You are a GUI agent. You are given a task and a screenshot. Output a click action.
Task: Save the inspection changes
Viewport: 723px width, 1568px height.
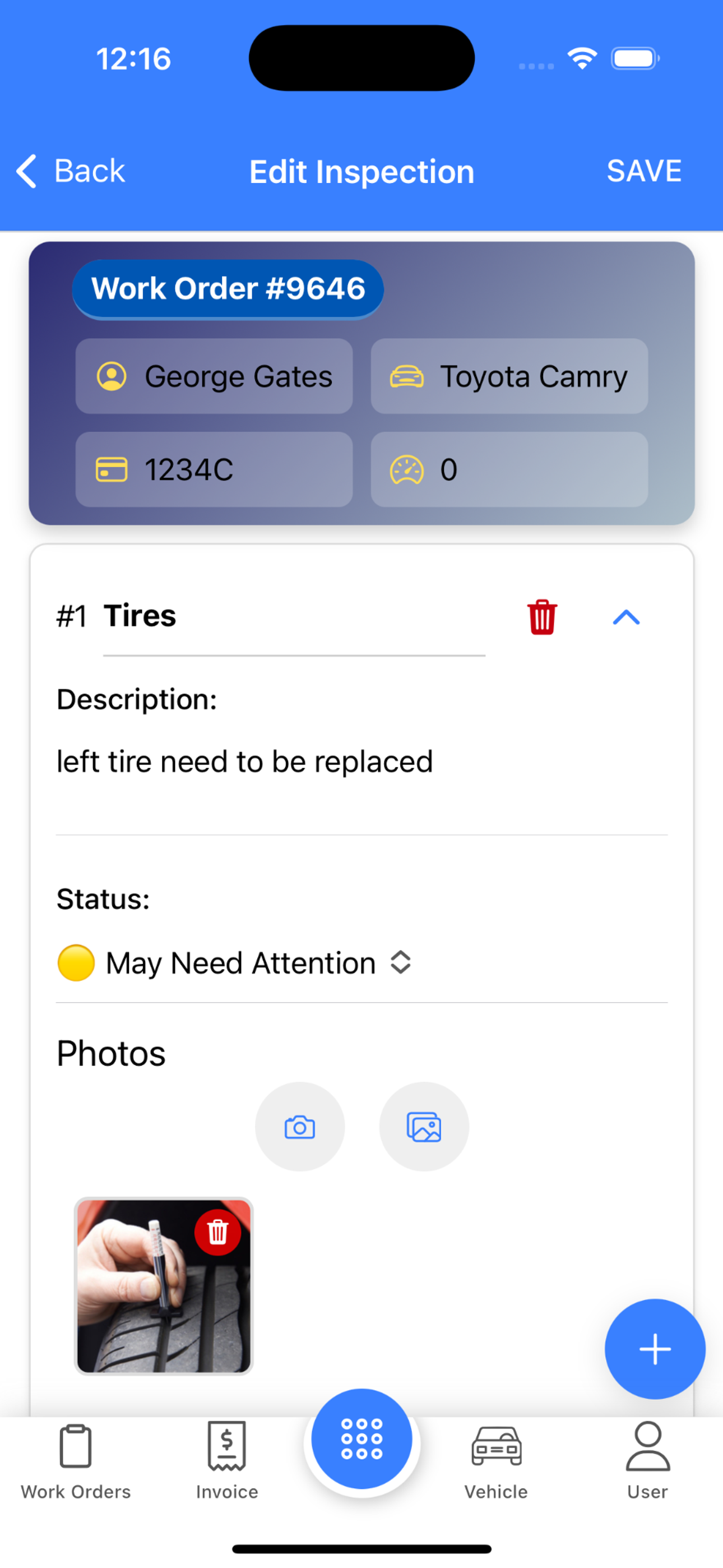(644, 171)
